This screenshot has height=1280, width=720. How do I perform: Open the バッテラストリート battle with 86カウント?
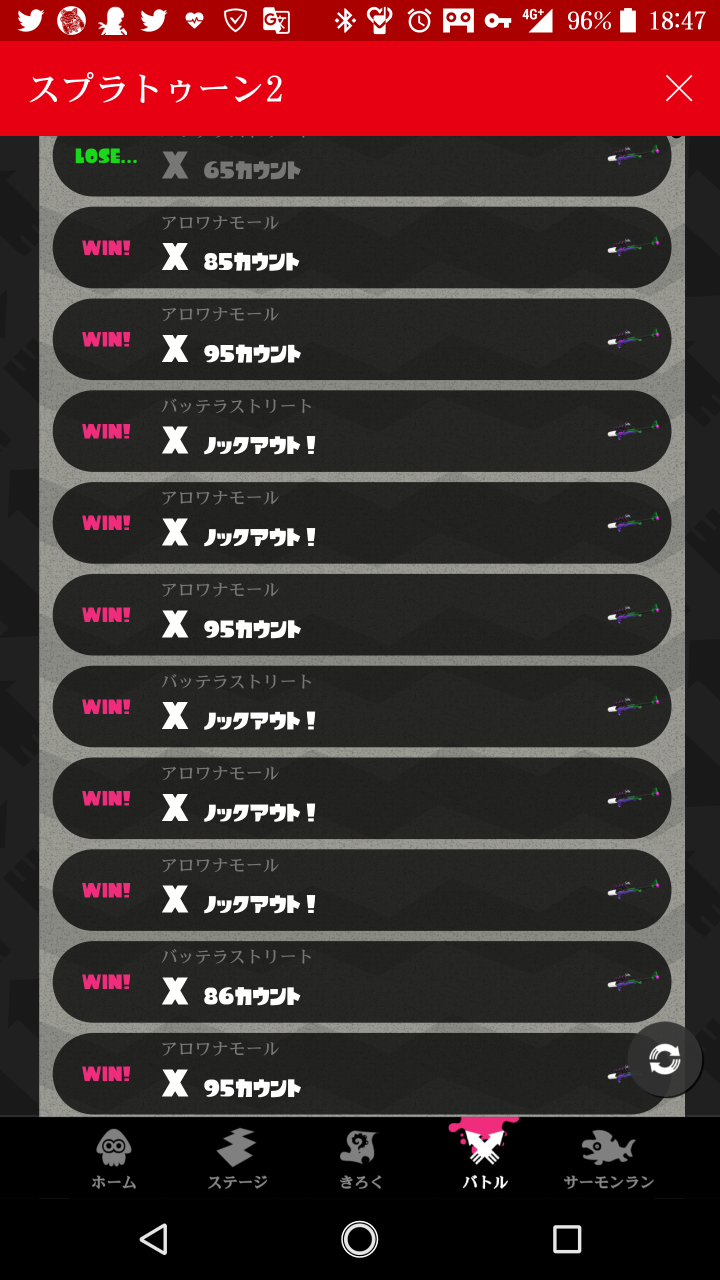360,982
